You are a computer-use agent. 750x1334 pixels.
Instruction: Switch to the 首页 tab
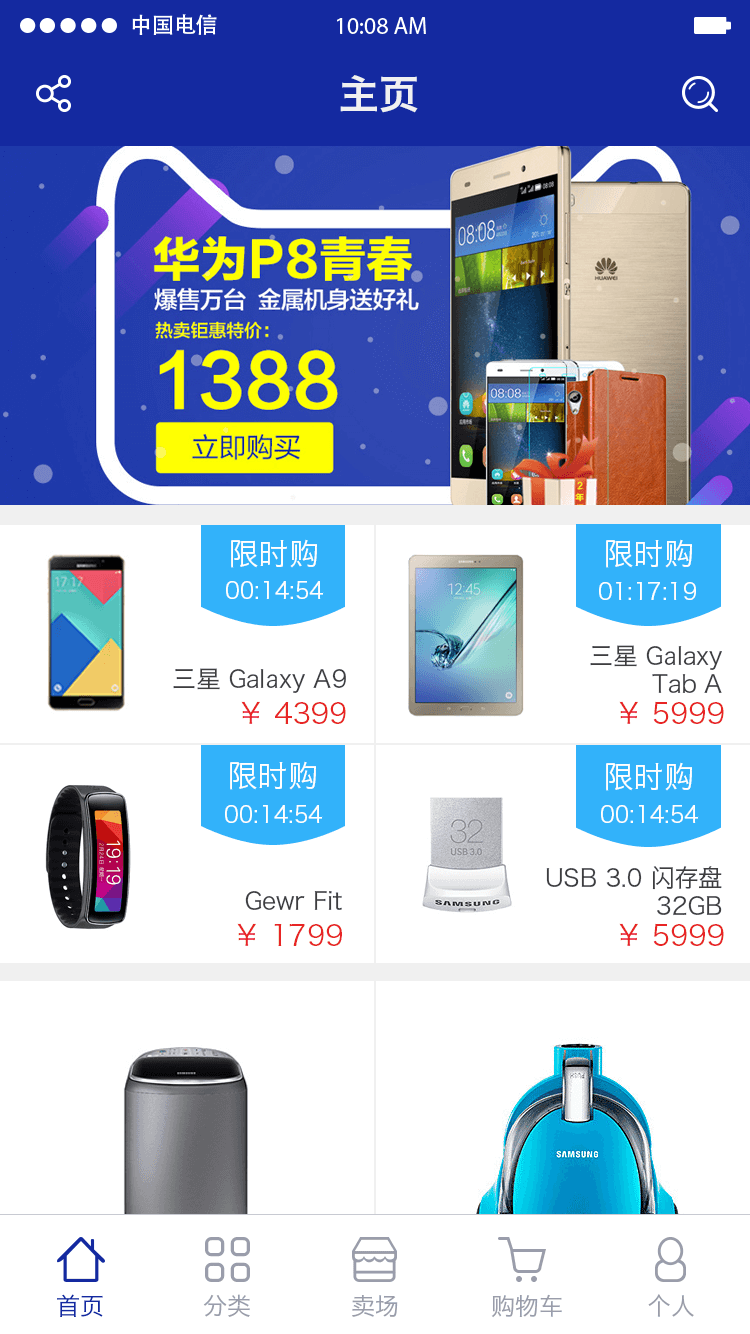(x=80, y=1276)
